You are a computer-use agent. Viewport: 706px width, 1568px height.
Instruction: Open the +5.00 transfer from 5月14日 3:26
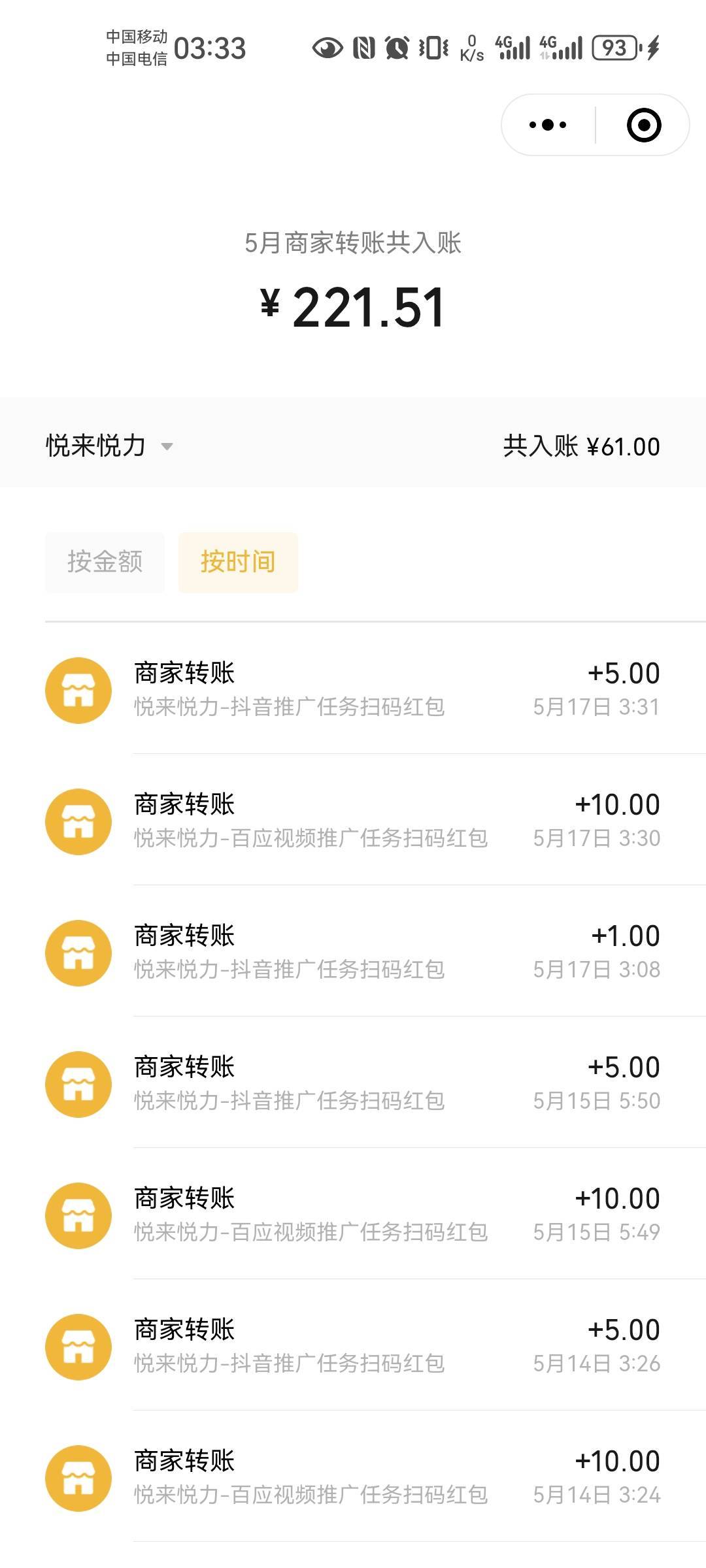pos(353,1346)
